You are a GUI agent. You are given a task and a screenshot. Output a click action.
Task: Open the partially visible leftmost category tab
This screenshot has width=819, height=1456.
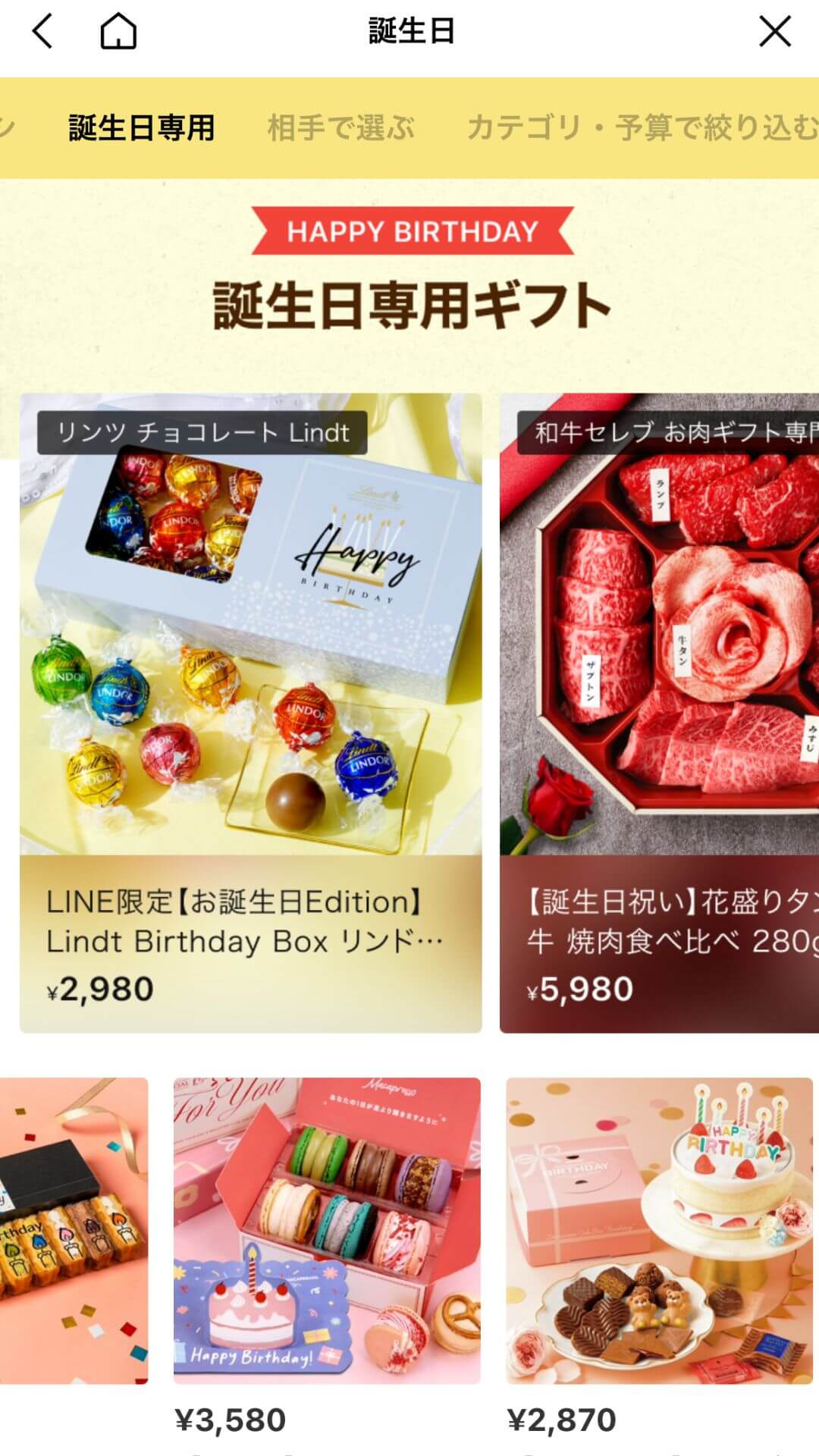[x=9, y=127]
